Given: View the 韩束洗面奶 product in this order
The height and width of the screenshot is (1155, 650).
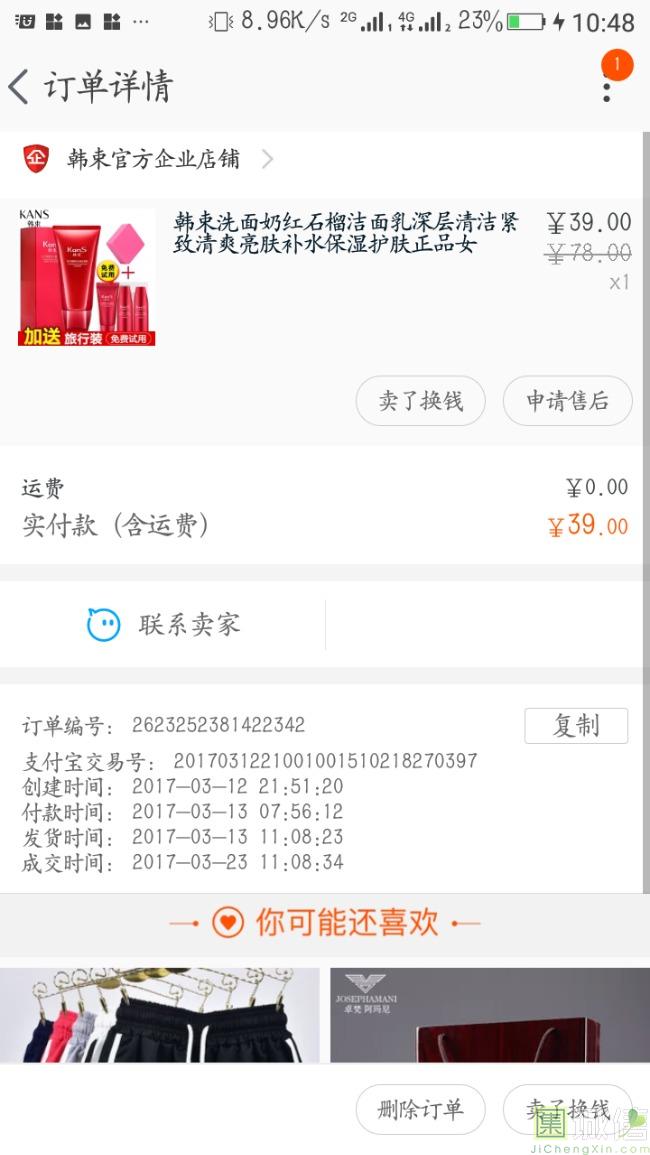Looking at the screenshot, I should tap(345, 234).
